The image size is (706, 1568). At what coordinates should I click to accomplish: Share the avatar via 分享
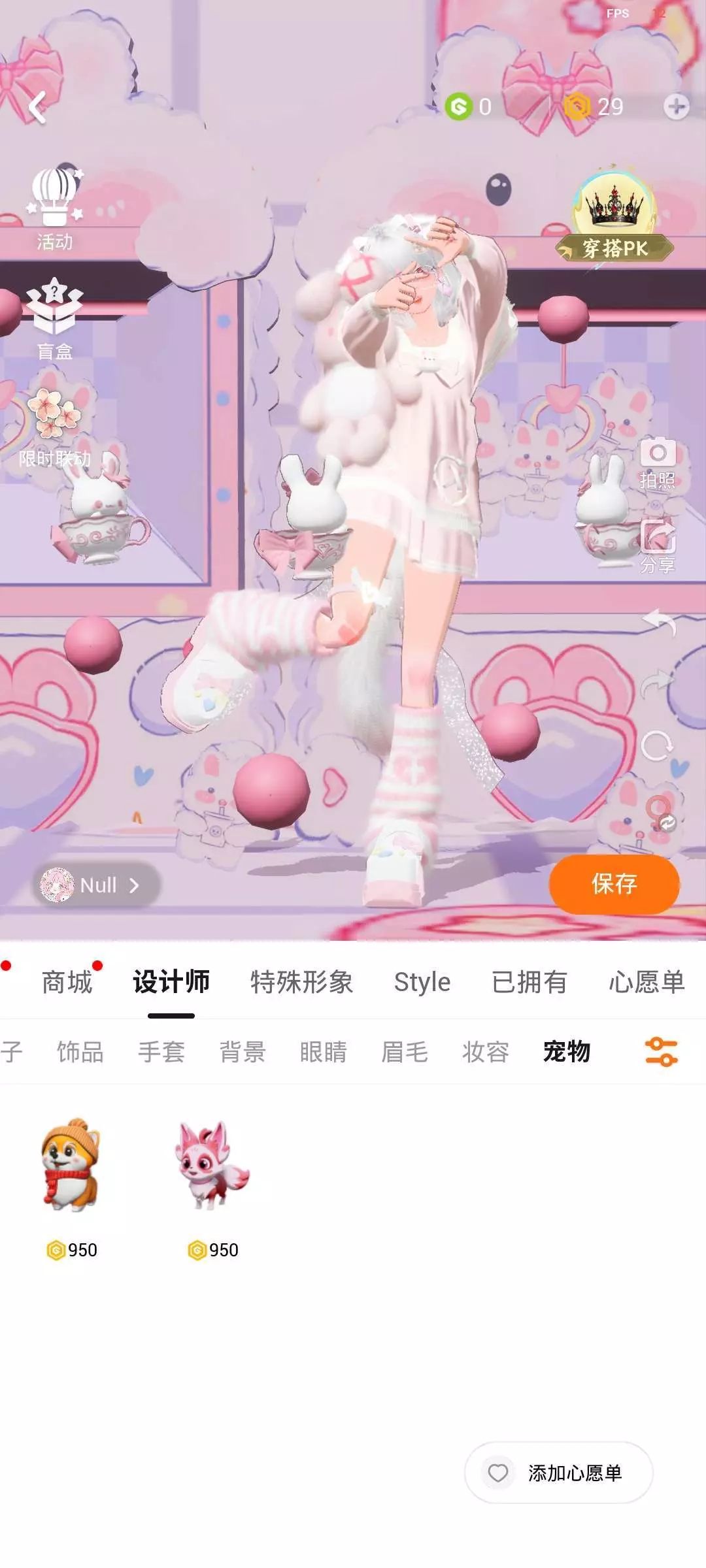(x=658, y=546)
